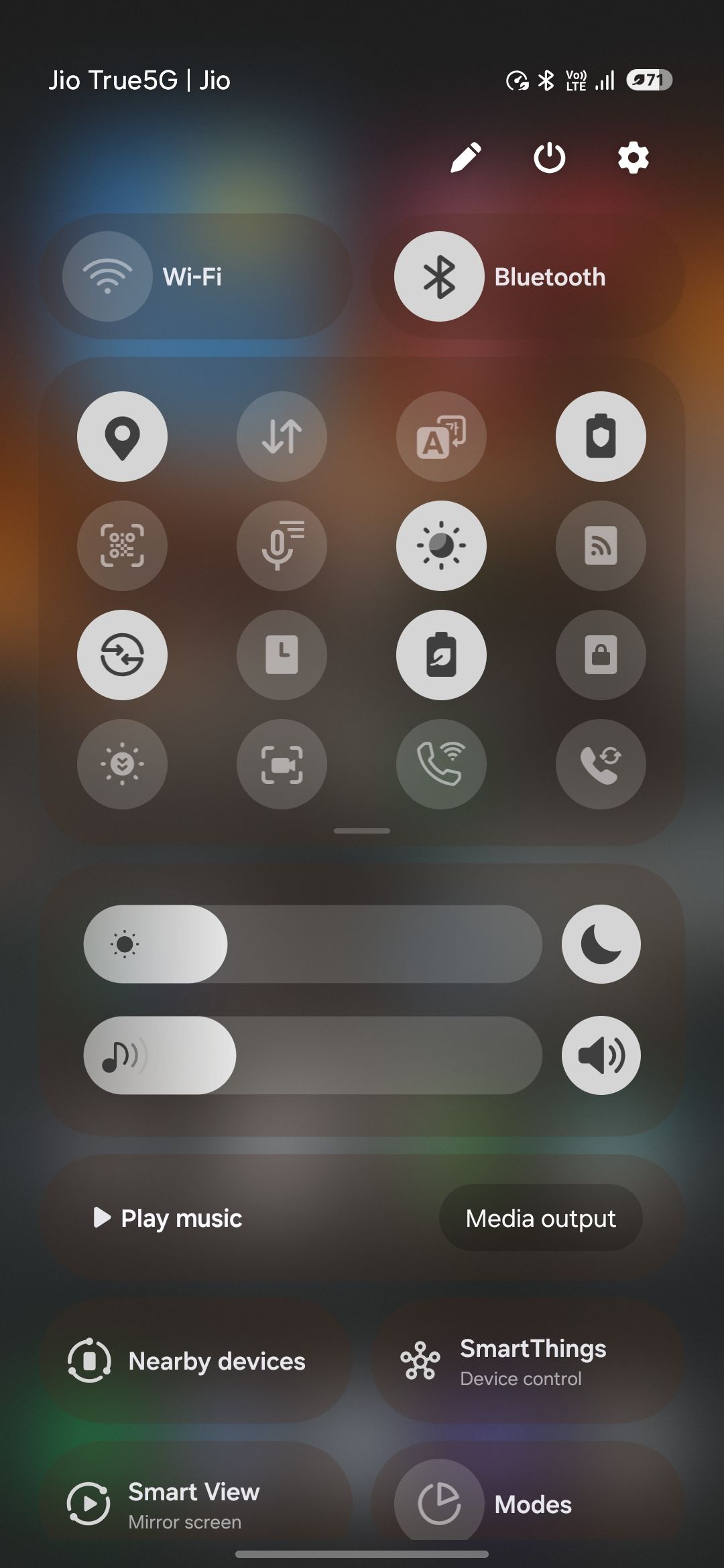
Task: Open the settings gear
Action: click(633, 157)
